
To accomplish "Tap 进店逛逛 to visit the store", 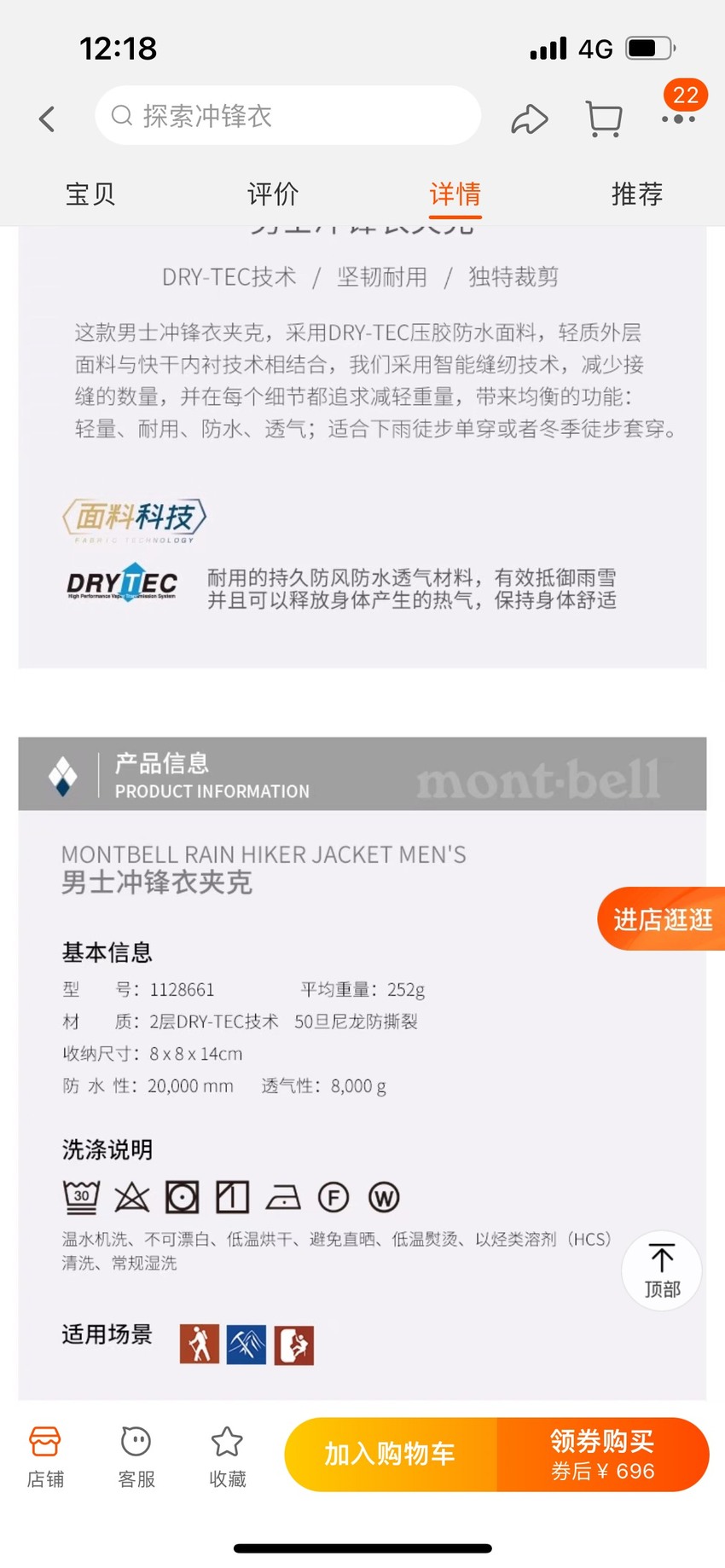I will [662, 919].
